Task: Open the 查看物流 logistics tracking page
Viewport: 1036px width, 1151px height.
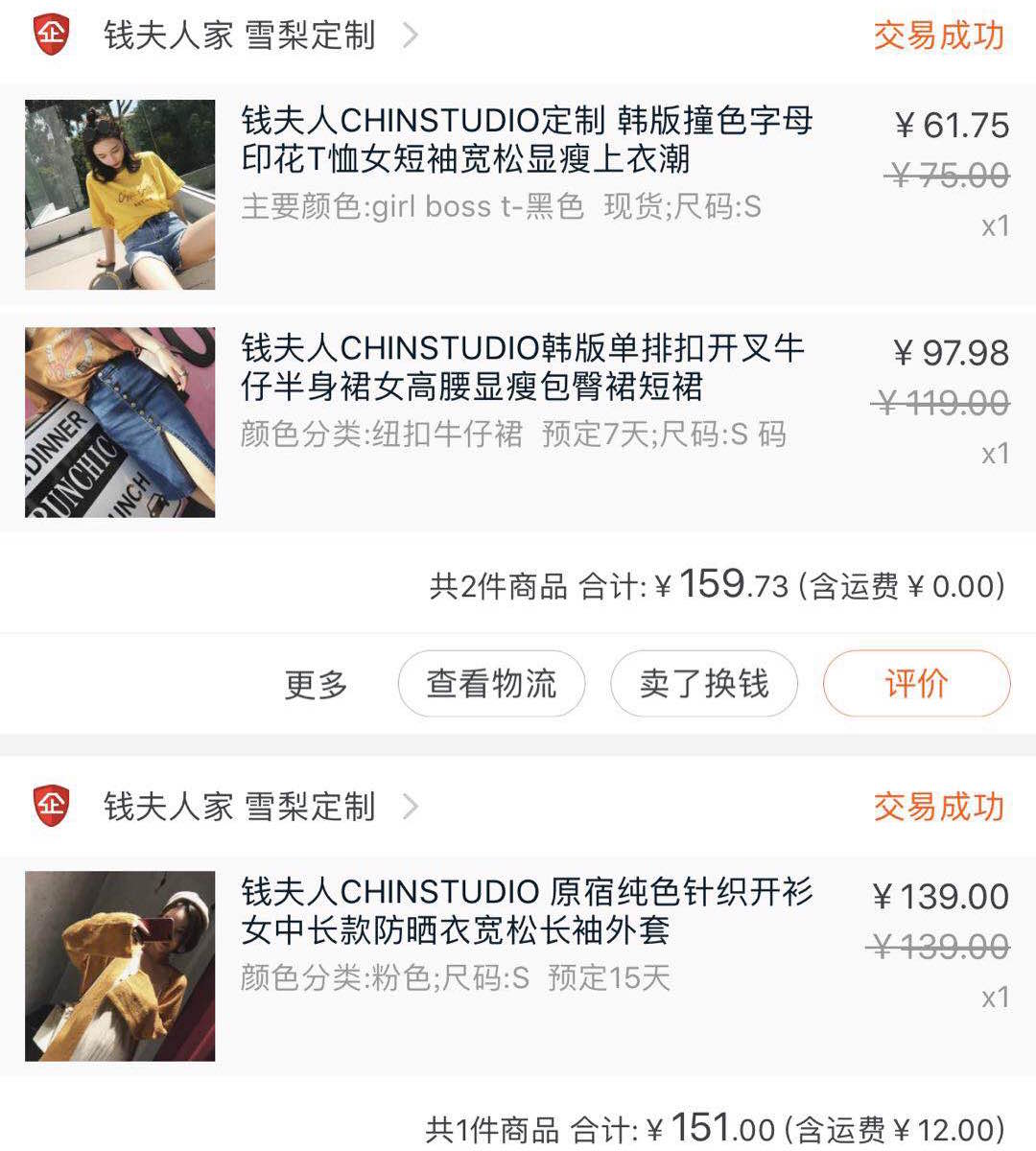Action: 491,683
